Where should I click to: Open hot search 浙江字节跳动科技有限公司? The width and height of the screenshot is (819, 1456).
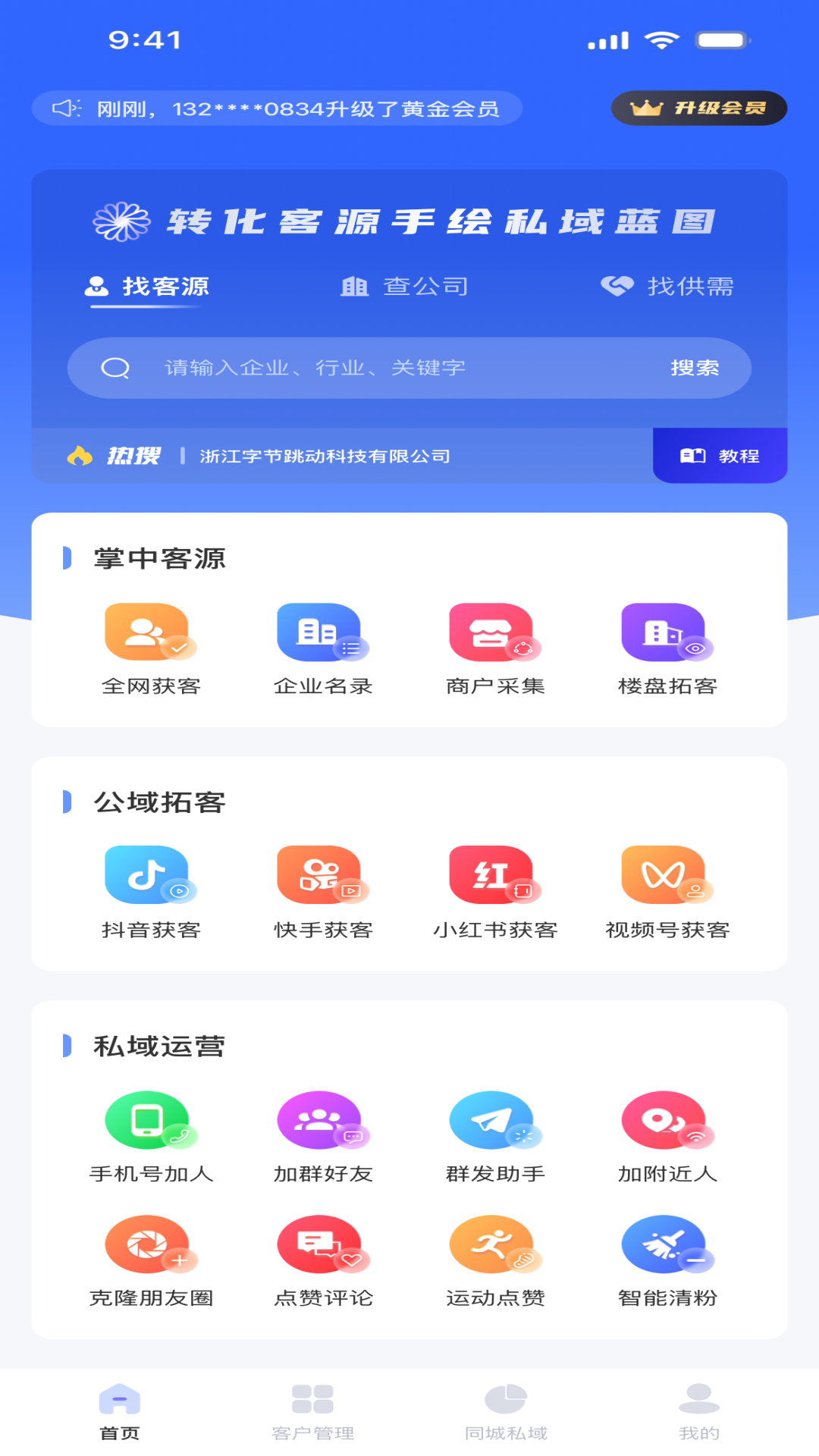pos(325,456)
